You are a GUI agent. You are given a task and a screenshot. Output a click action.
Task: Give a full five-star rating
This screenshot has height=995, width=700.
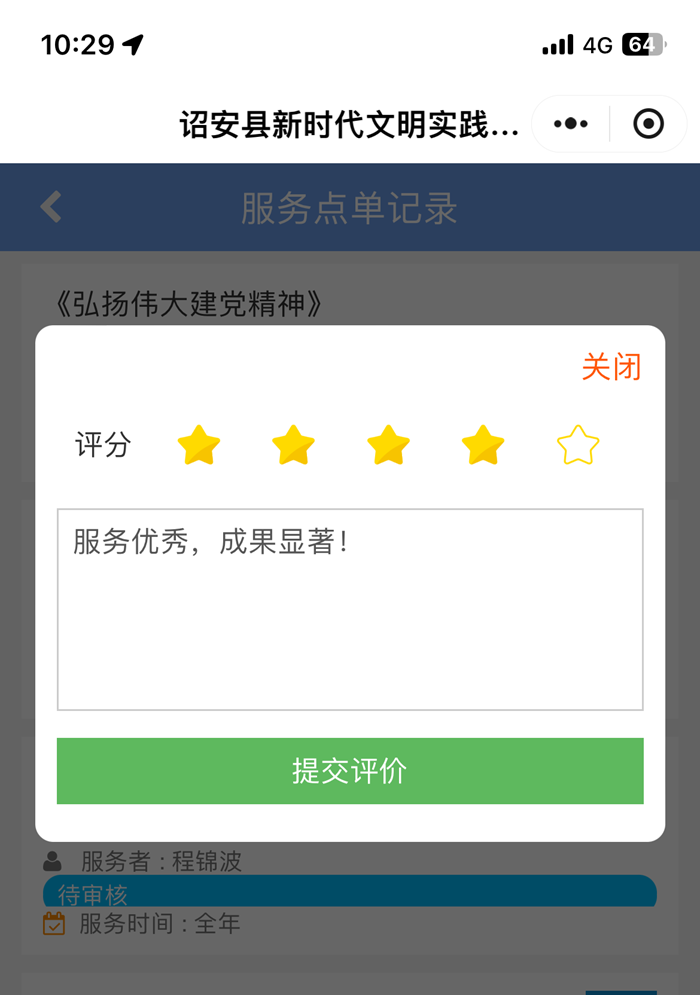578,445
